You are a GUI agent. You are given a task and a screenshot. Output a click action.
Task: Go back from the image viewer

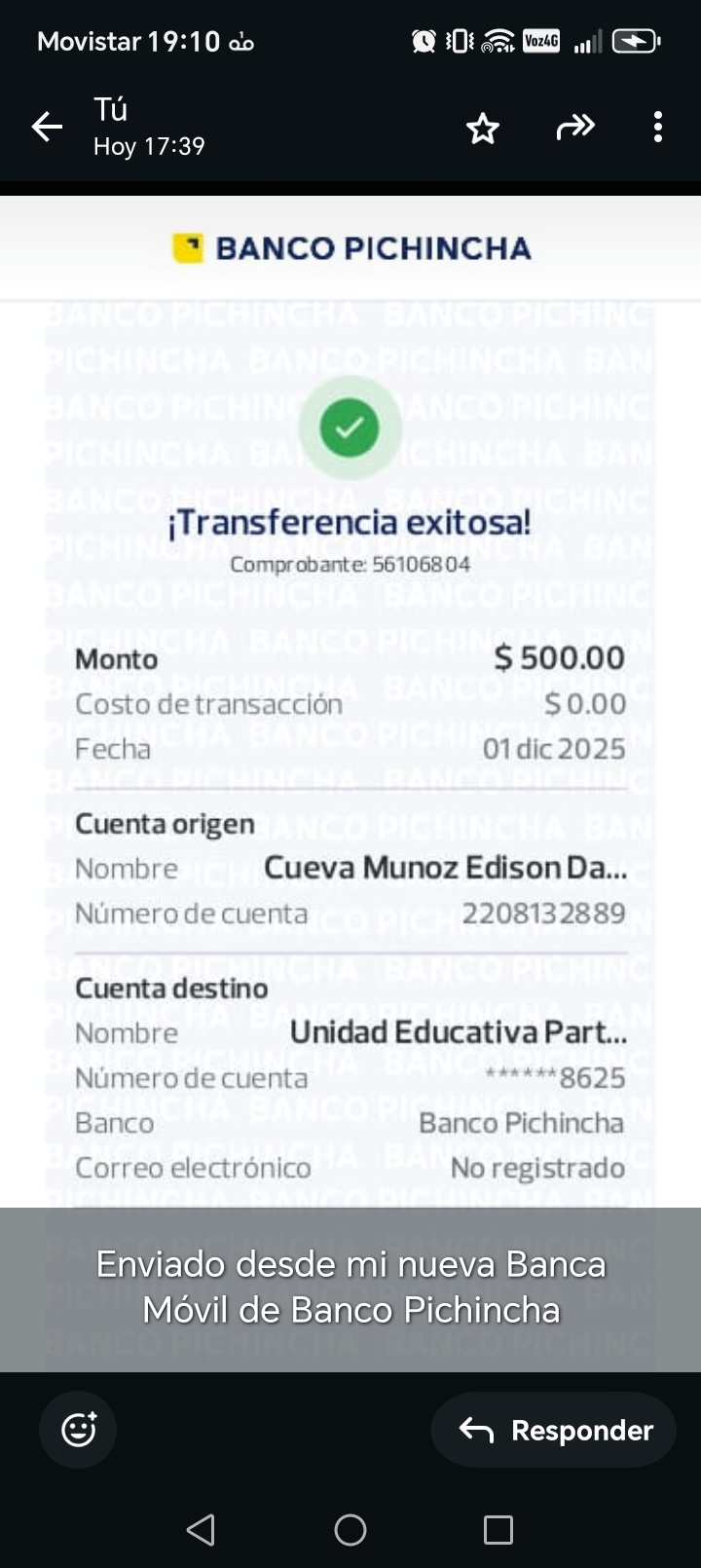(x=47, y=127)
